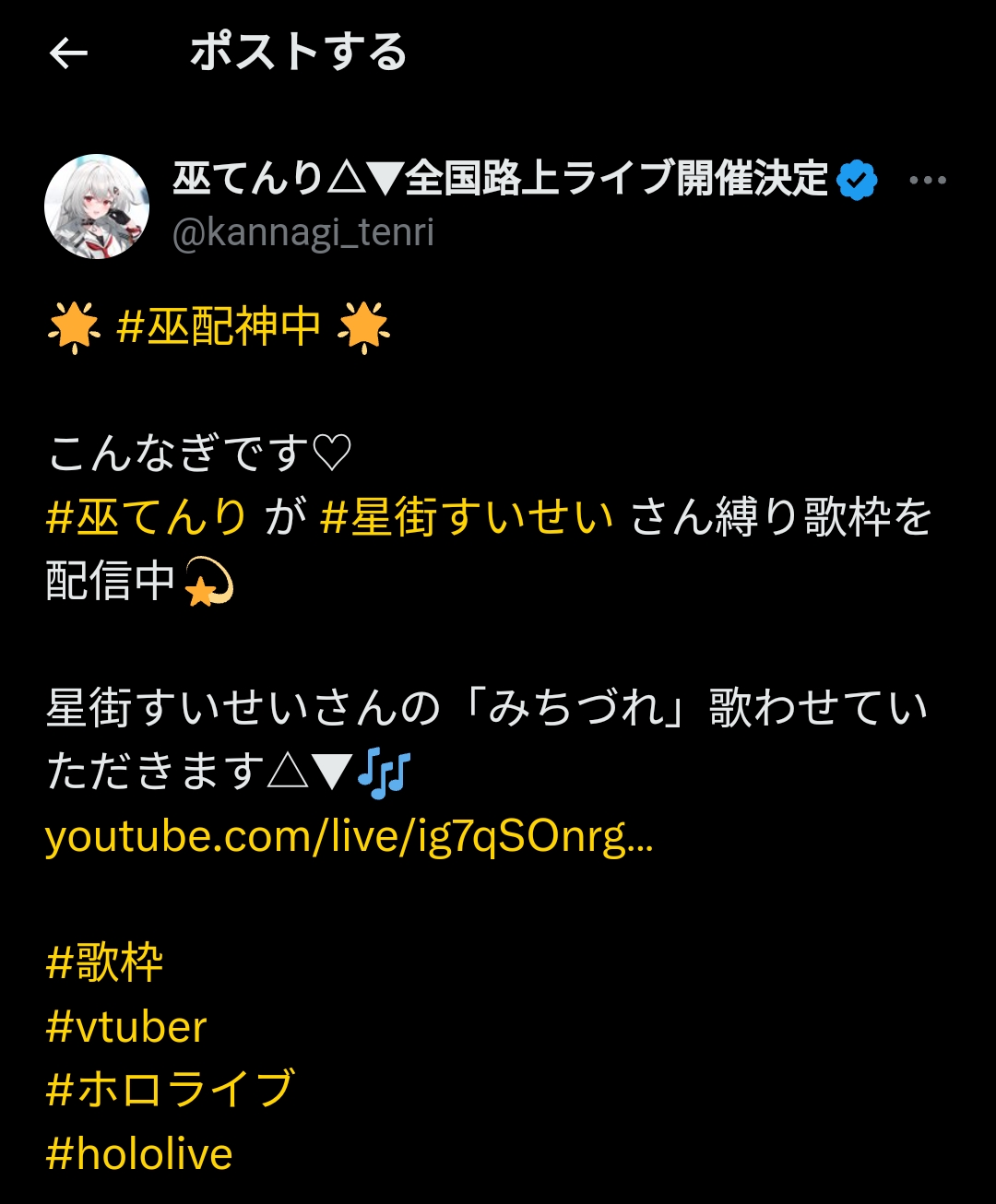The height and width of the screenshot is (1204, 996).
Task: Open the #hololive hashtag
Action: pyautogui.click(x=139, y=1154)
